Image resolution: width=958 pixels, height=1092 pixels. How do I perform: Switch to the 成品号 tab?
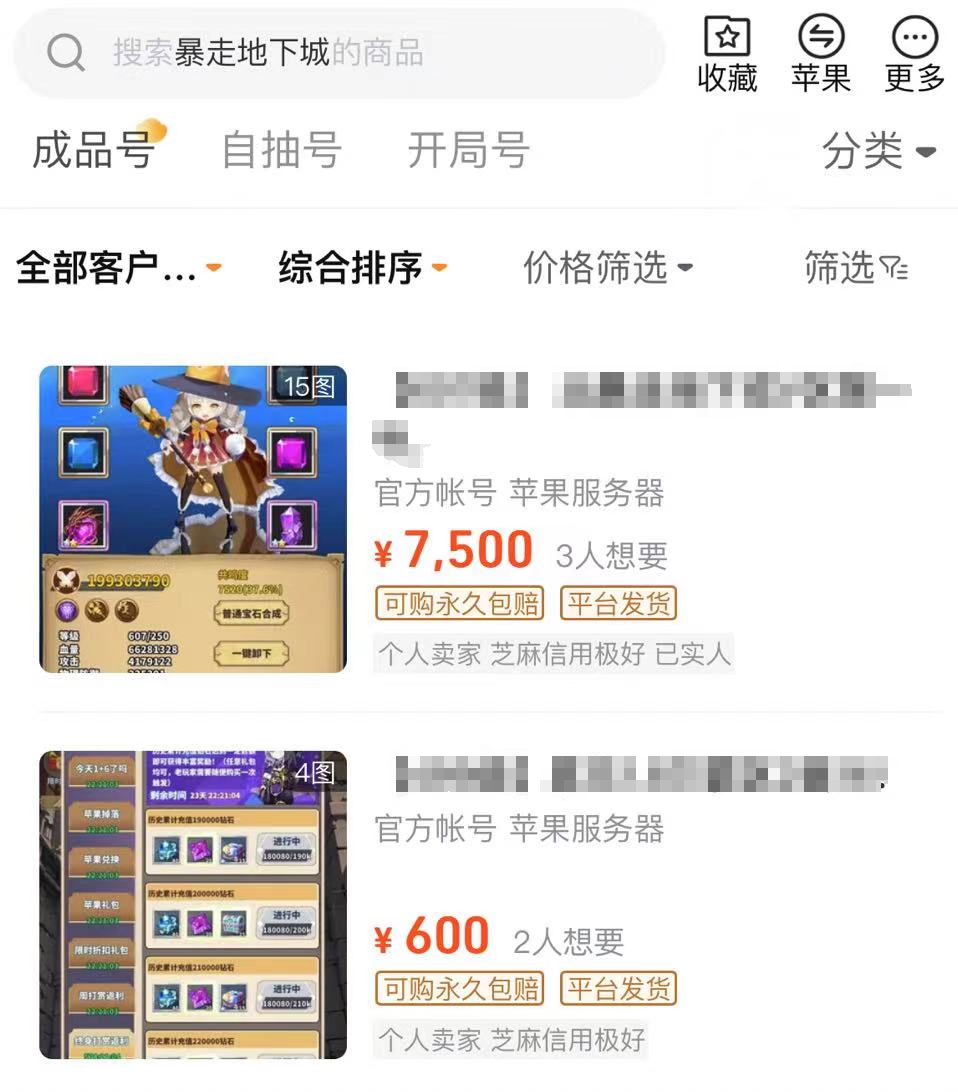click(x=94, y=150)
